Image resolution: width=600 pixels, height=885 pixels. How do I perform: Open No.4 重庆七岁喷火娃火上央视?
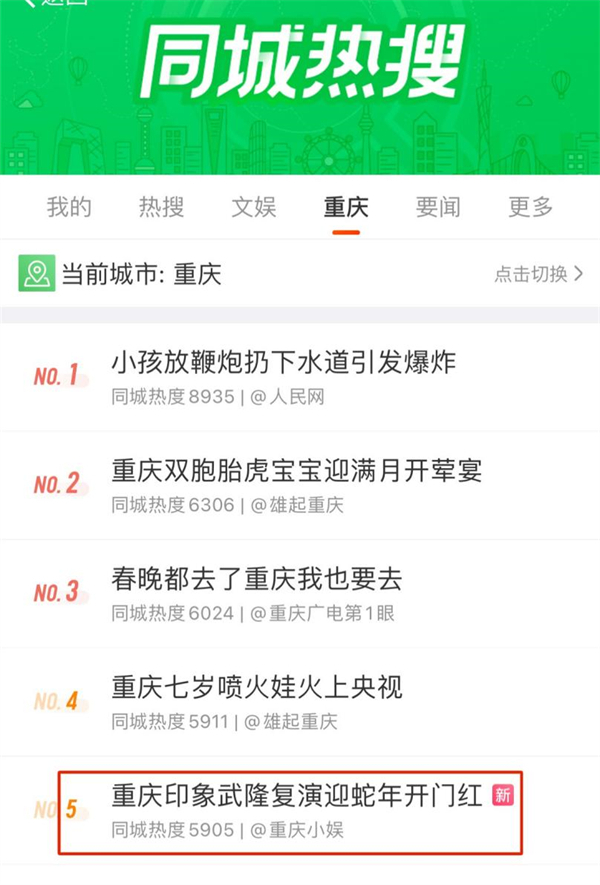(x=257, y=687)
